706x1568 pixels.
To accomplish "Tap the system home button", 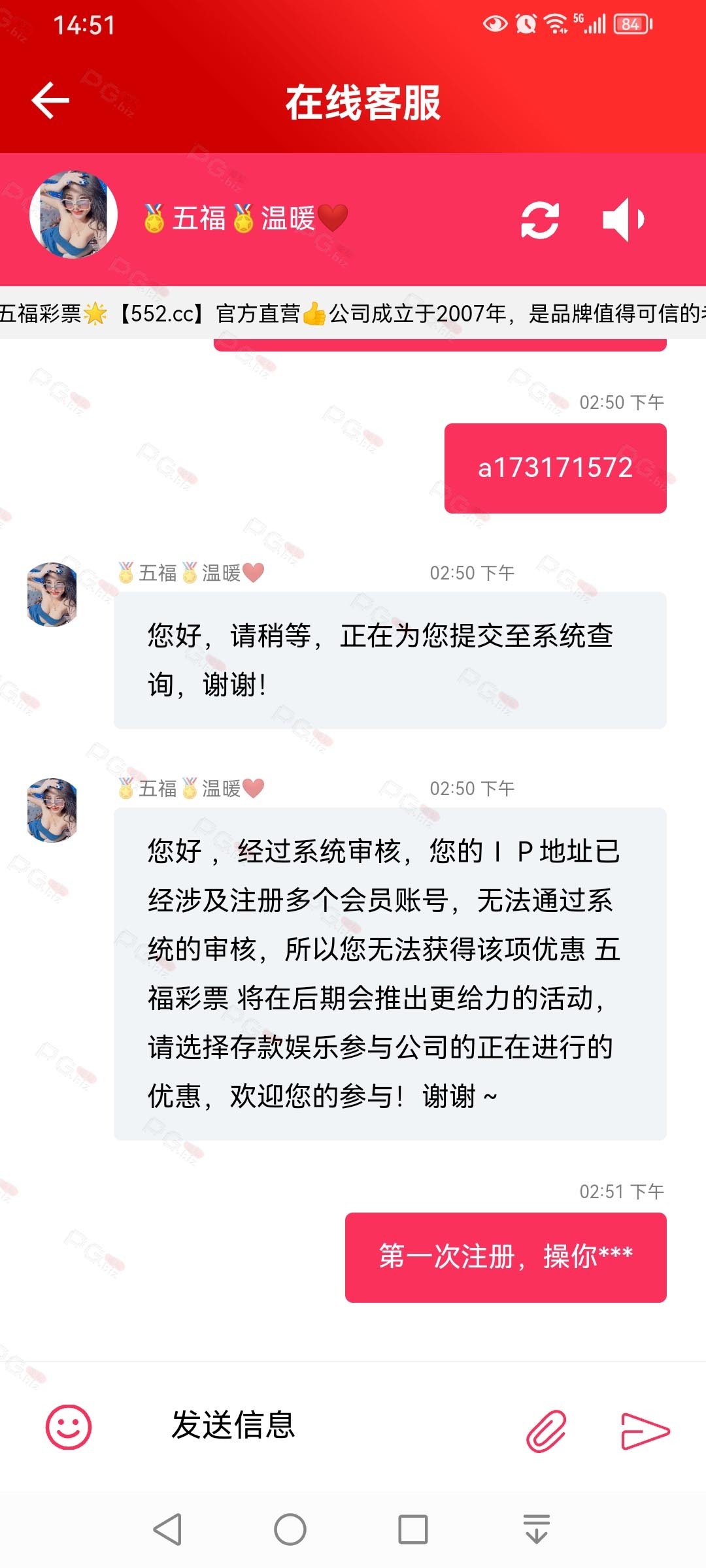I will pyautogui.click(x=290, y=1529).
